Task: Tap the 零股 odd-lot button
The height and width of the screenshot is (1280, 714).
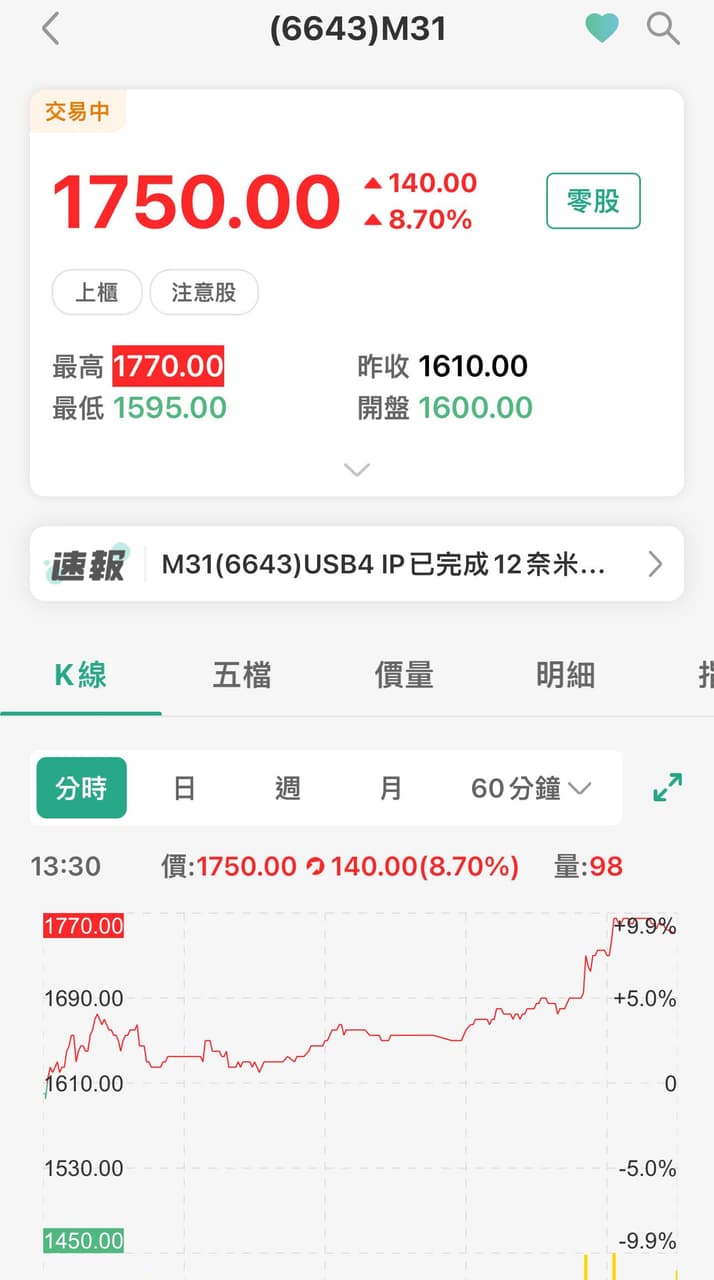Action: point(593,201)
